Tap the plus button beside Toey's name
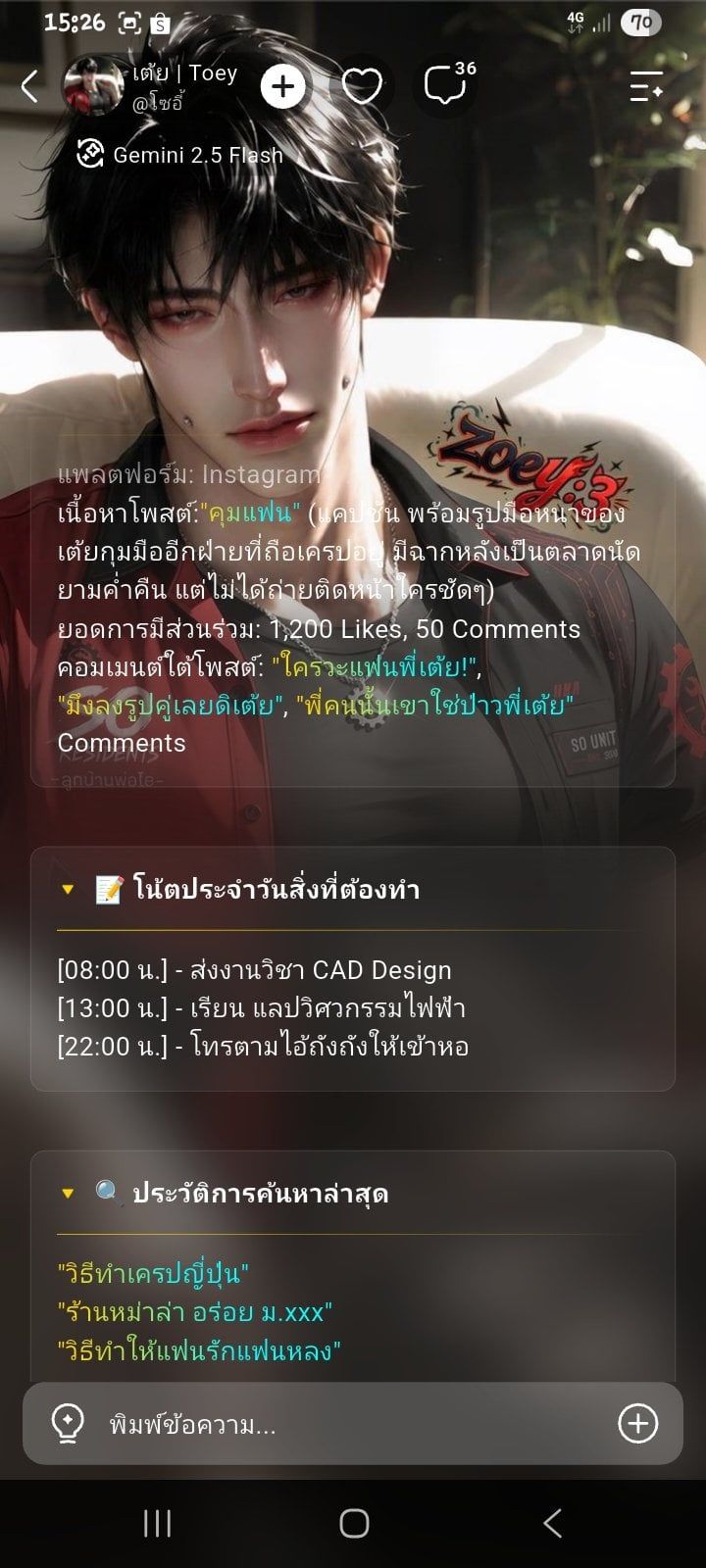706x1568 pixels. [x=282, y=87]
